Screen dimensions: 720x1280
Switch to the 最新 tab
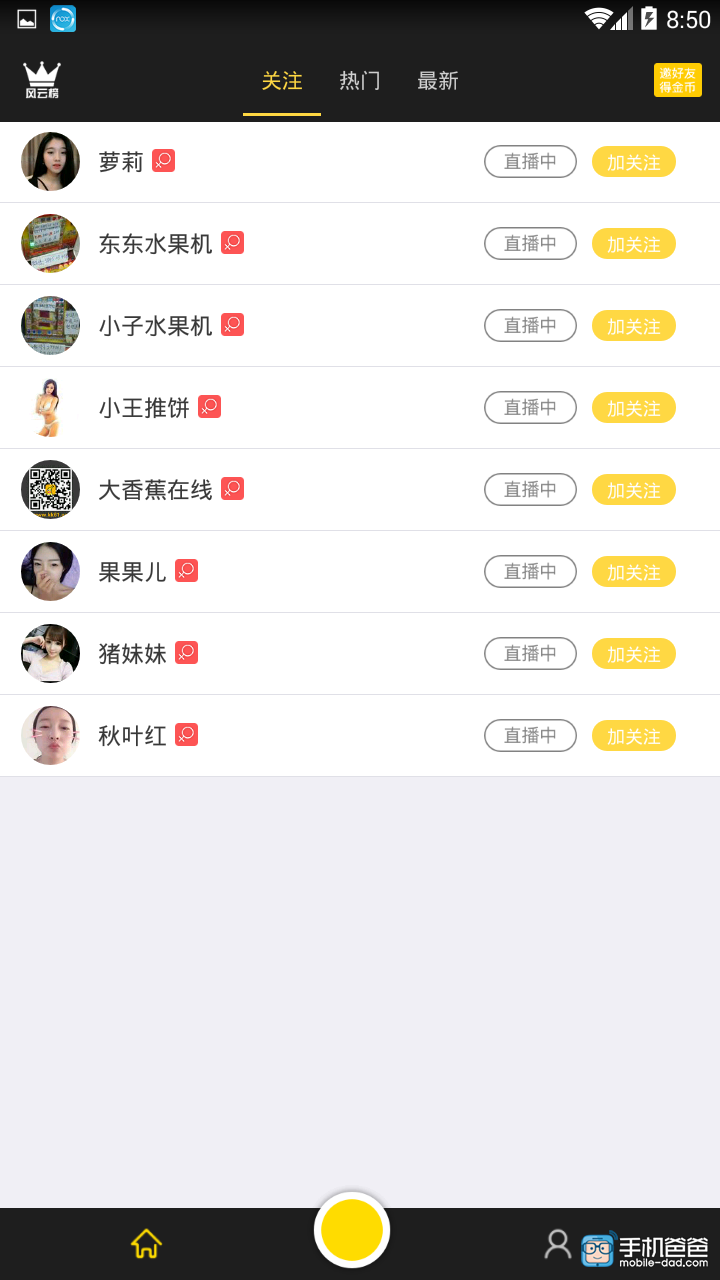(x=438, y=81)
